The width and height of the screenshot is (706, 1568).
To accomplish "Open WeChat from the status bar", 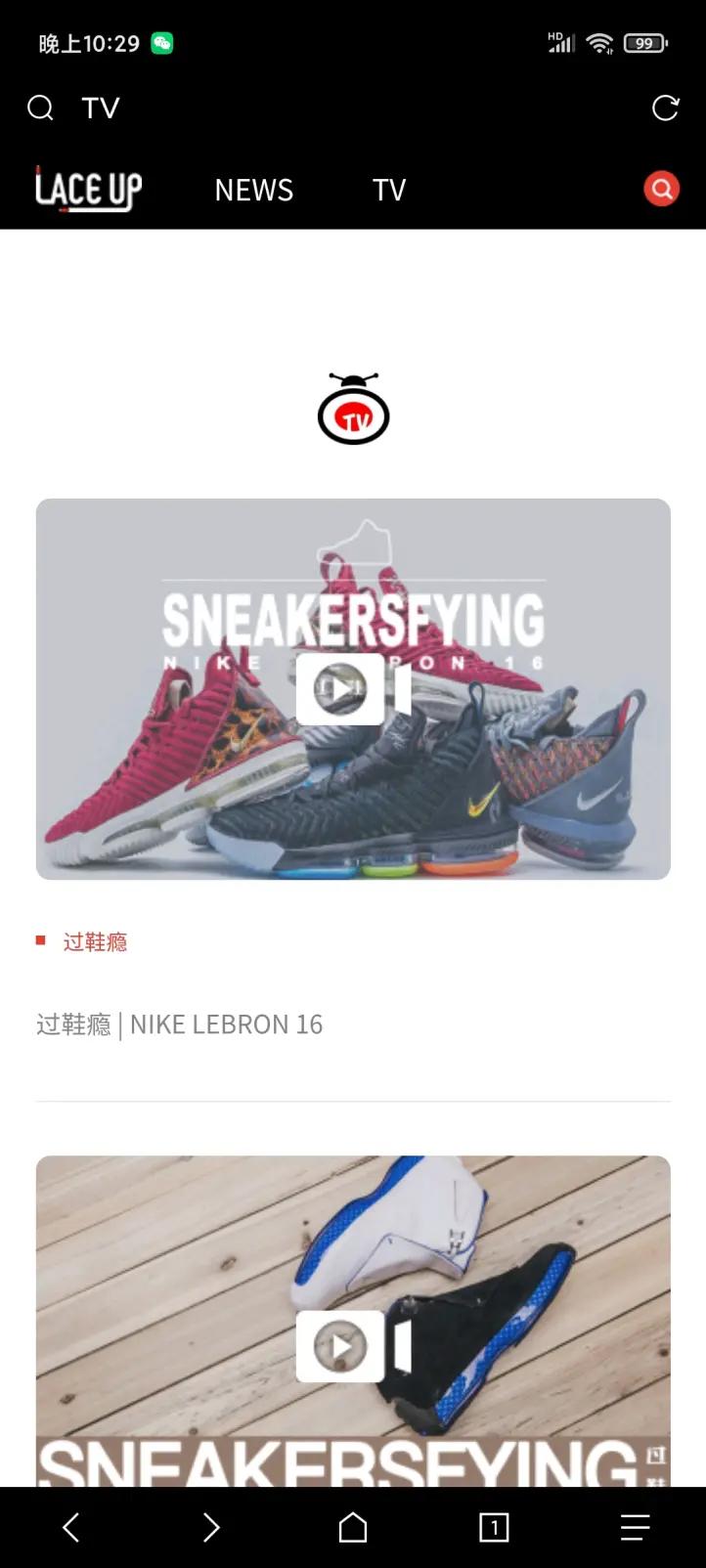I will point(162,42).
